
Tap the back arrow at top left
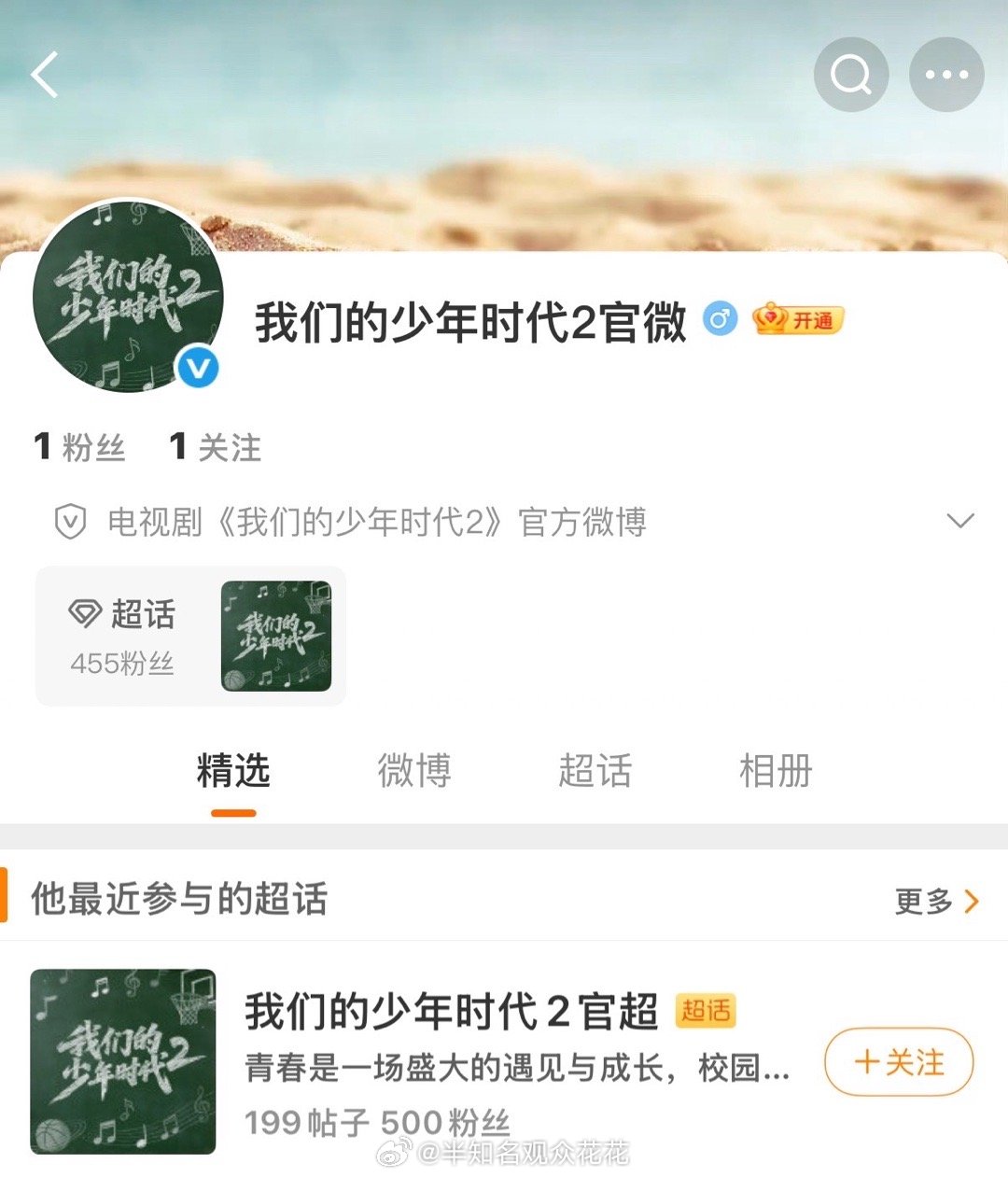click(x=44, y=75)
